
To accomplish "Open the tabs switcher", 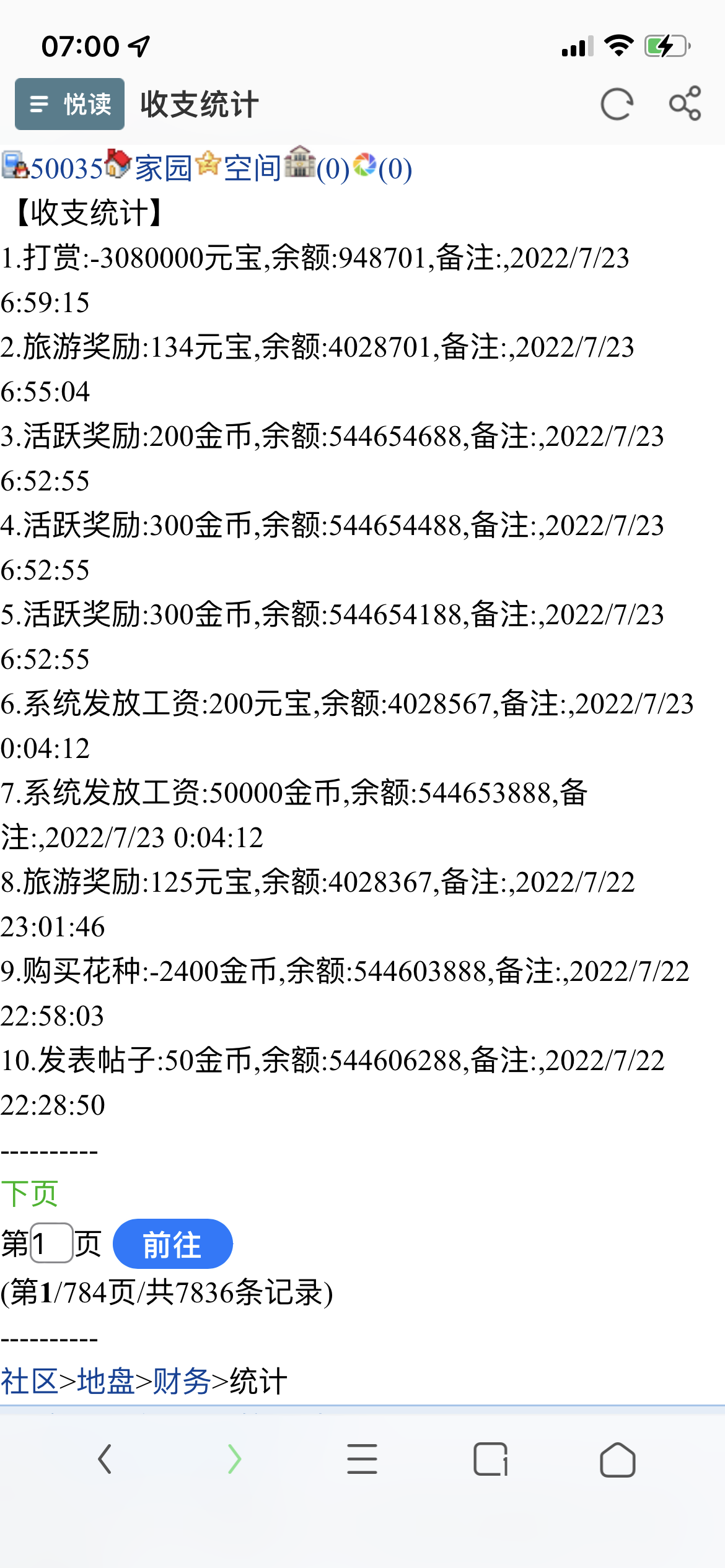I will [x=490, y=1459].
